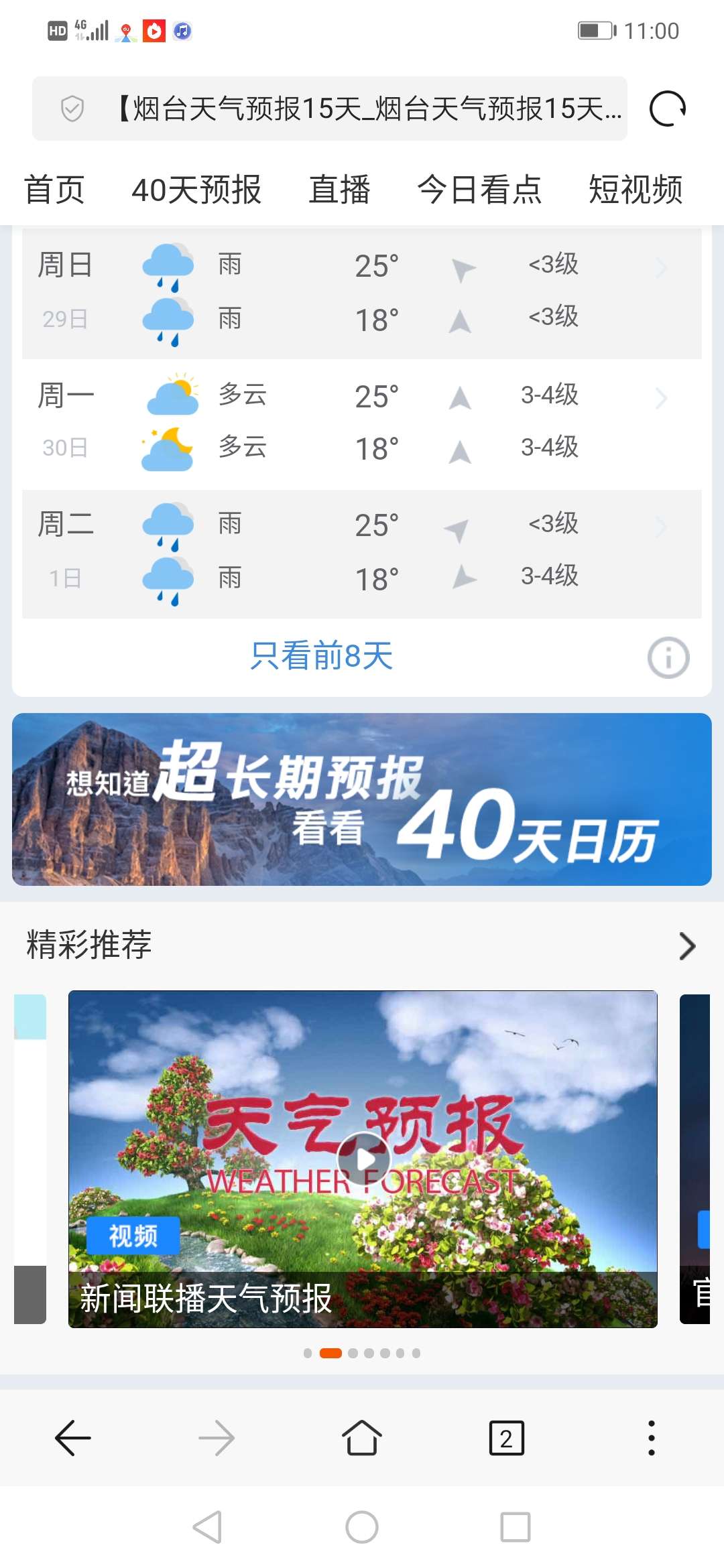Switch to the 短视频 tab
The width and height of the screenshot is (724, 1568).
click(x=636, y=190)
